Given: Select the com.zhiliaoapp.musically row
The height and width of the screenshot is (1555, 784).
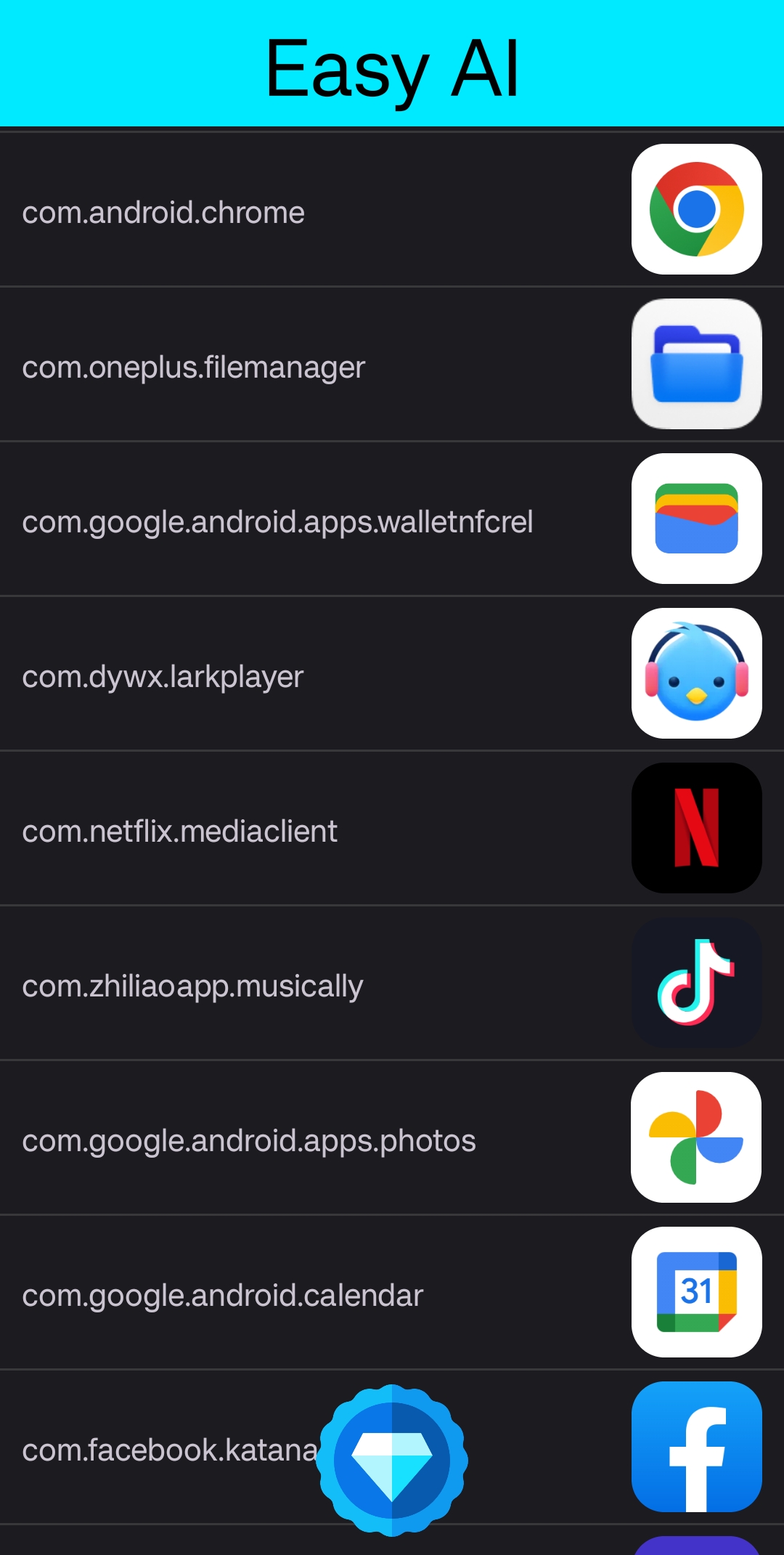Looking at the screenshot, I should point(392,983).
